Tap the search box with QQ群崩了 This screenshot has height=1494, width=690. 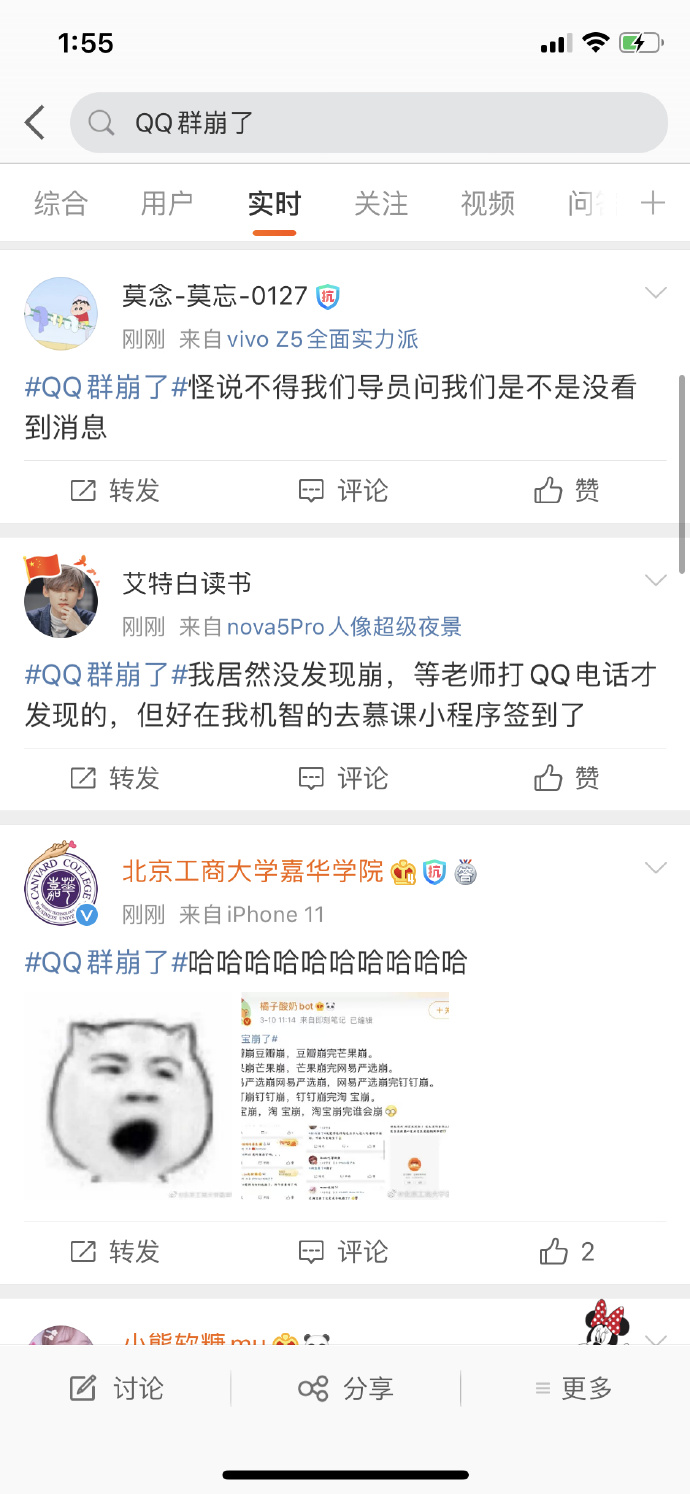[368, 123]
